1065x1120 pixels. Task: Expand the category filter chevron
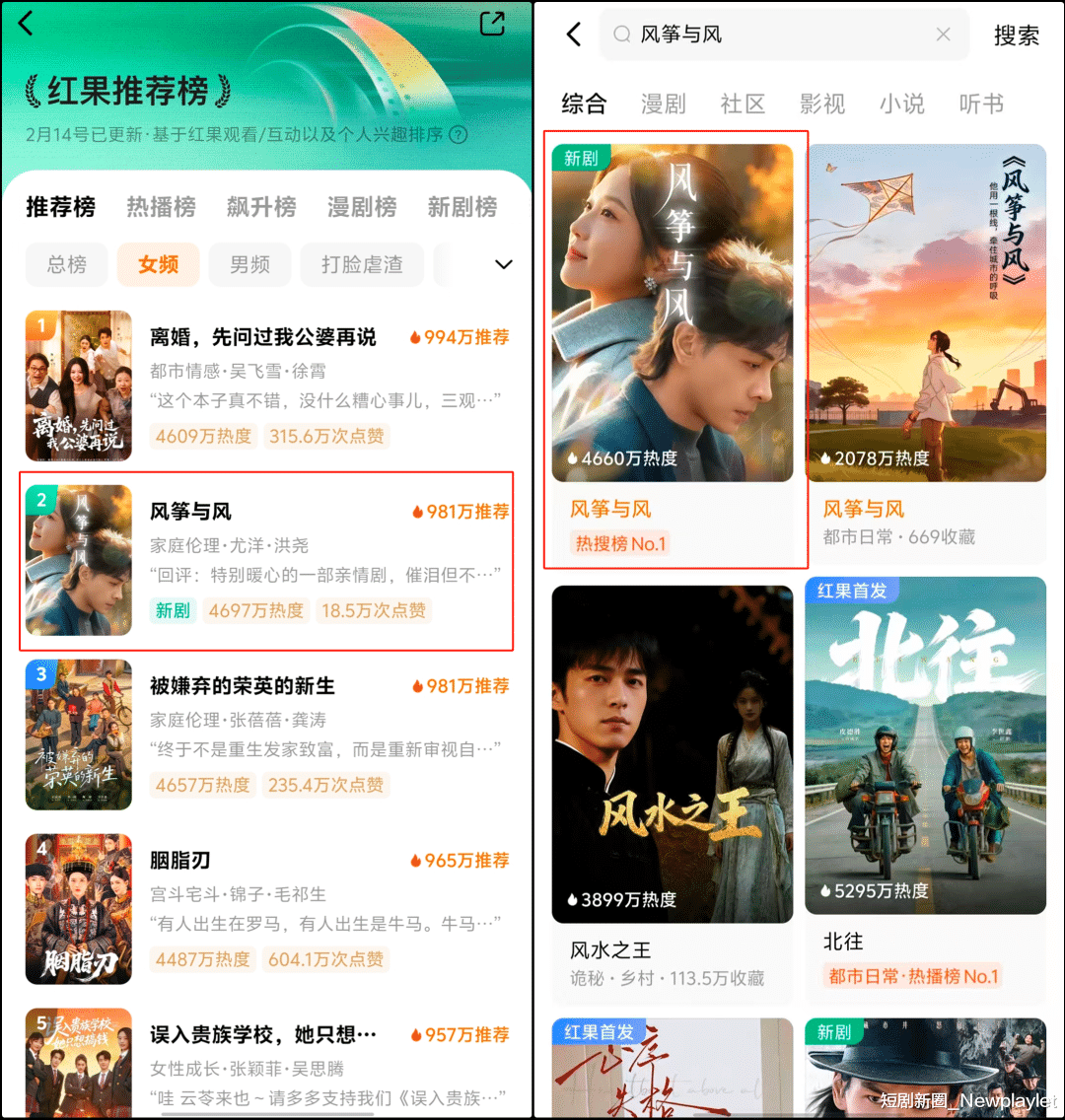[503, 264]
